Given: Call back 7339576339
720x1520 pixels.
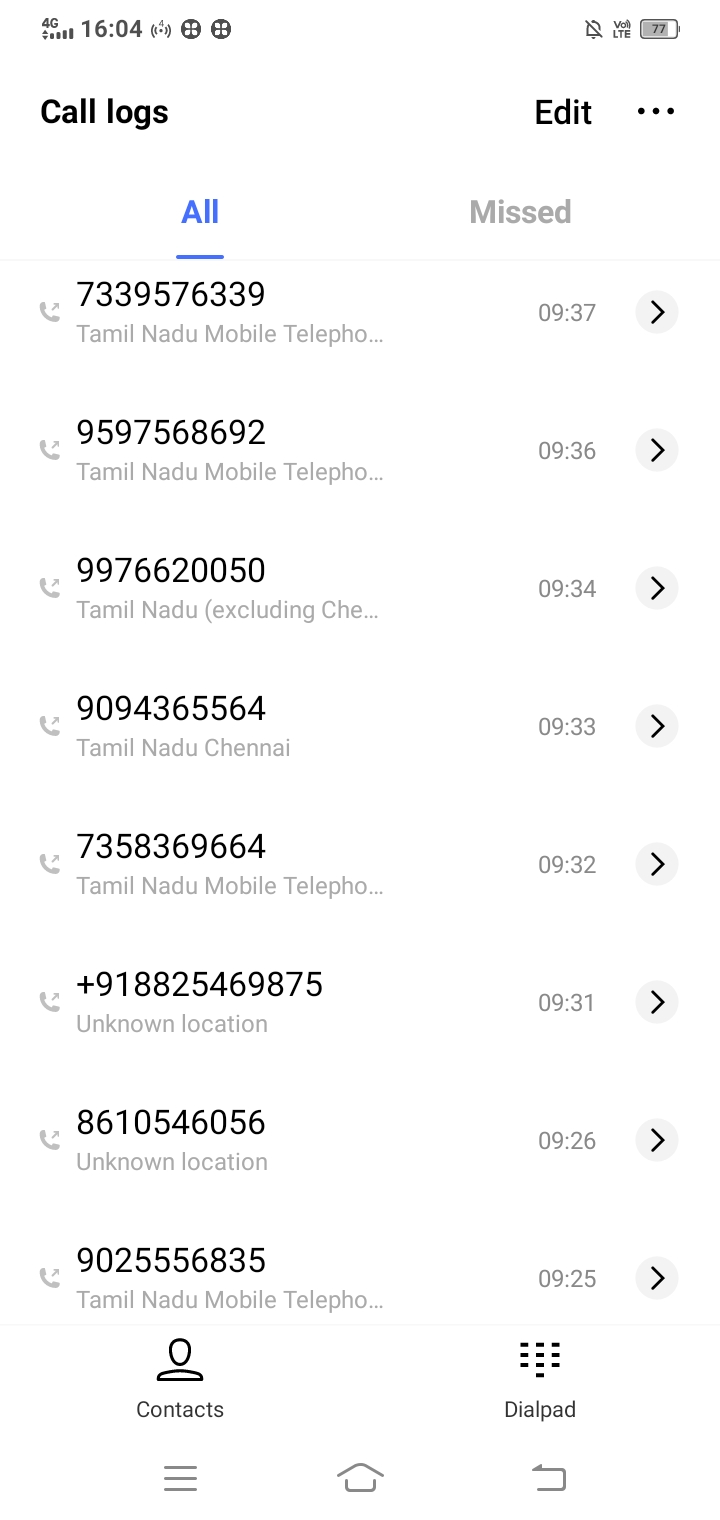Looking at the screenshot, I should (x=320, y=312).
